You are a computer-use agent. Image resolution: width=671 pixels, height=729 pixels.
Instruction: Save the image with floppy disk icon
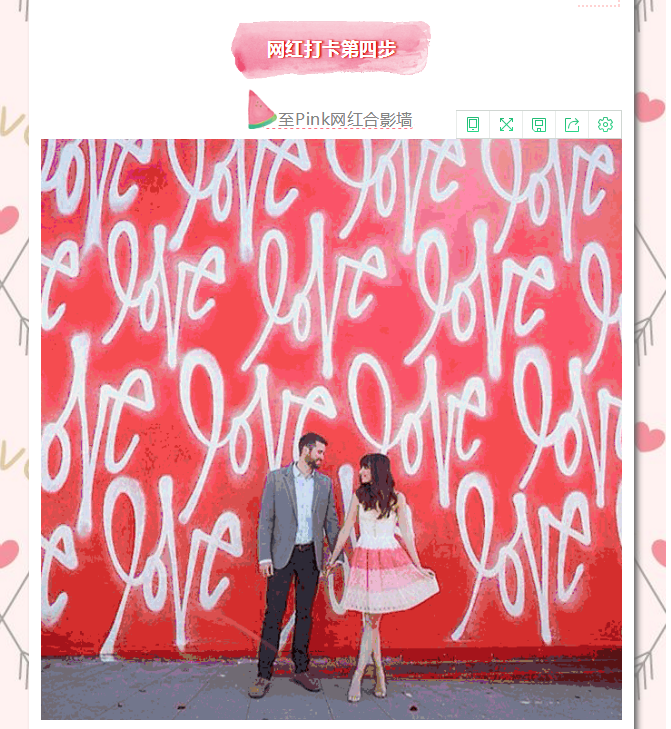click(539, 125)
